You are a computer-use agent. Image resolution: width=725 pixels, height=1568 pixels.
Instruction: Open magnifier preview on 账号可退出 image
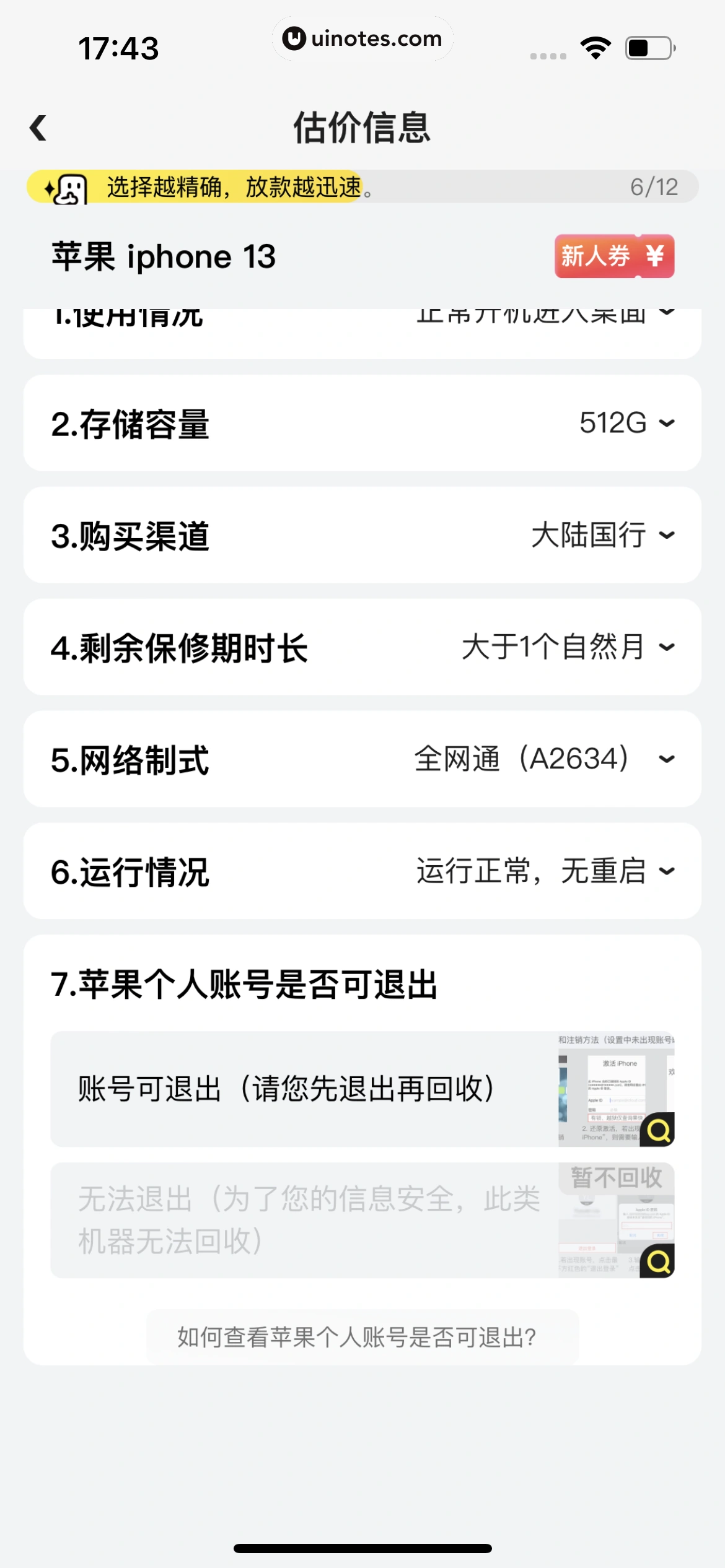pos(660,1131)
